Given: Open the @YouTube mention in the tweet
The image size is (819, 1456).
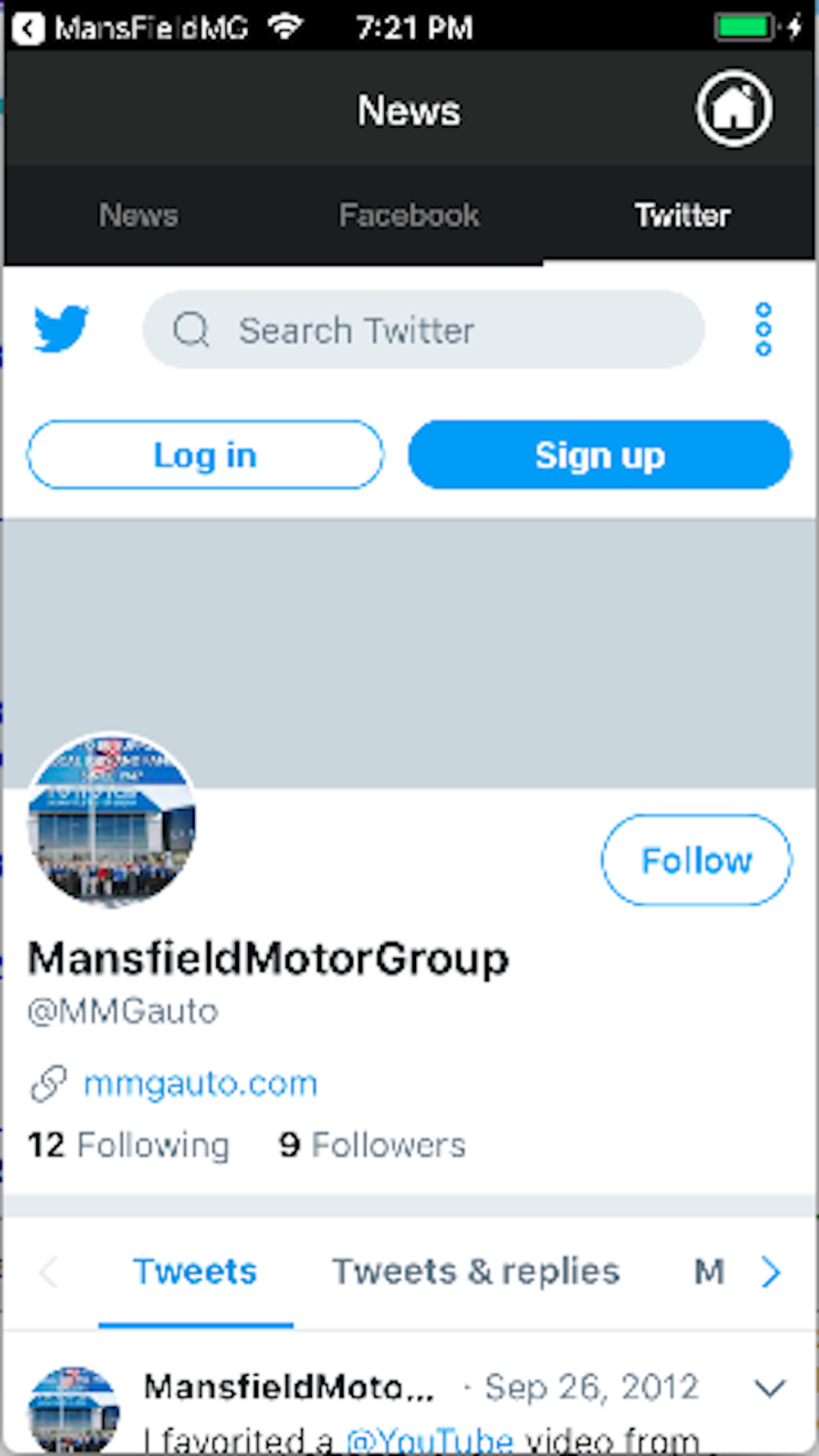Looking at the screenshot, I should (x=430, y=1440).
